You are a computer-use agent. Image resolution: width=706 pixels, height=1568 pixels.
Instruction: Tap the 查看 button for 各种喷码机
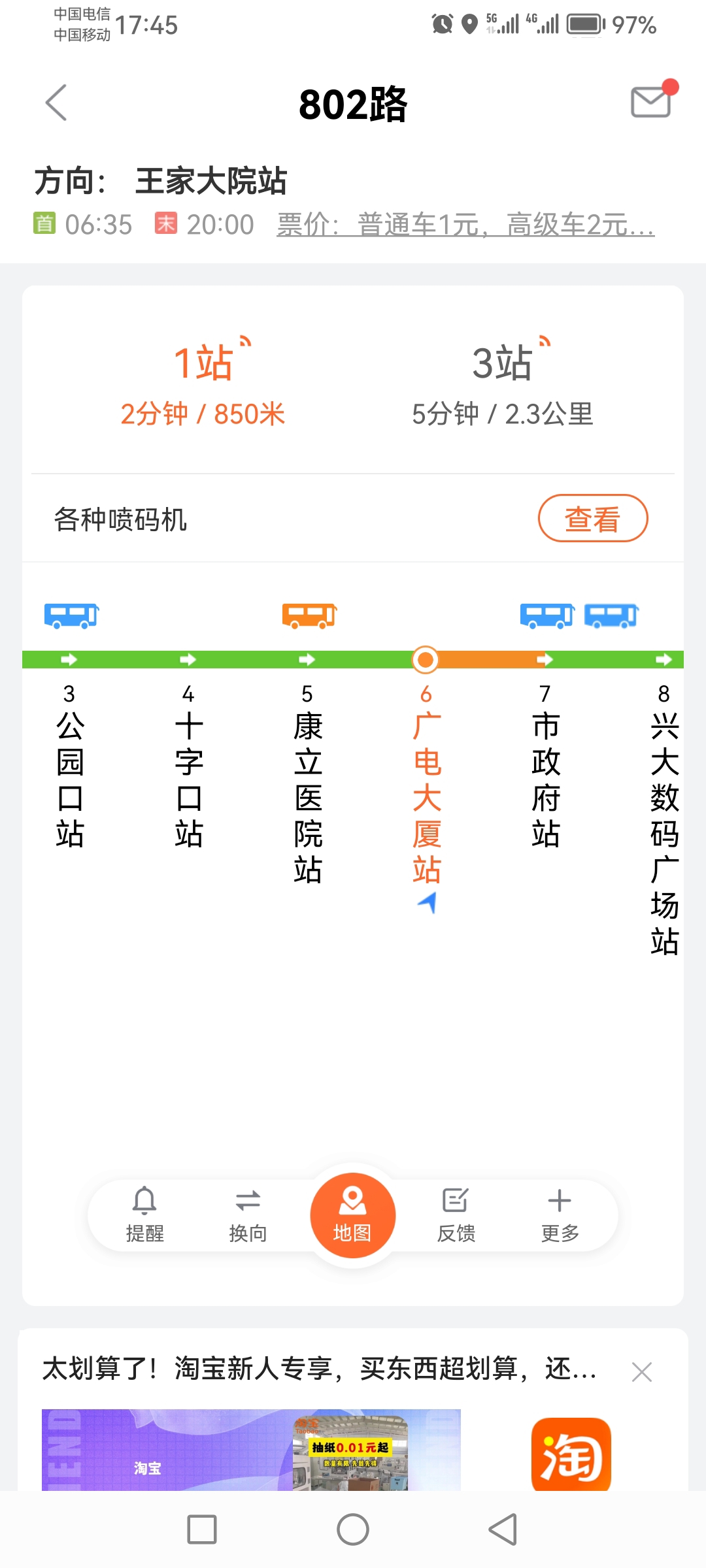pos(592,519)
